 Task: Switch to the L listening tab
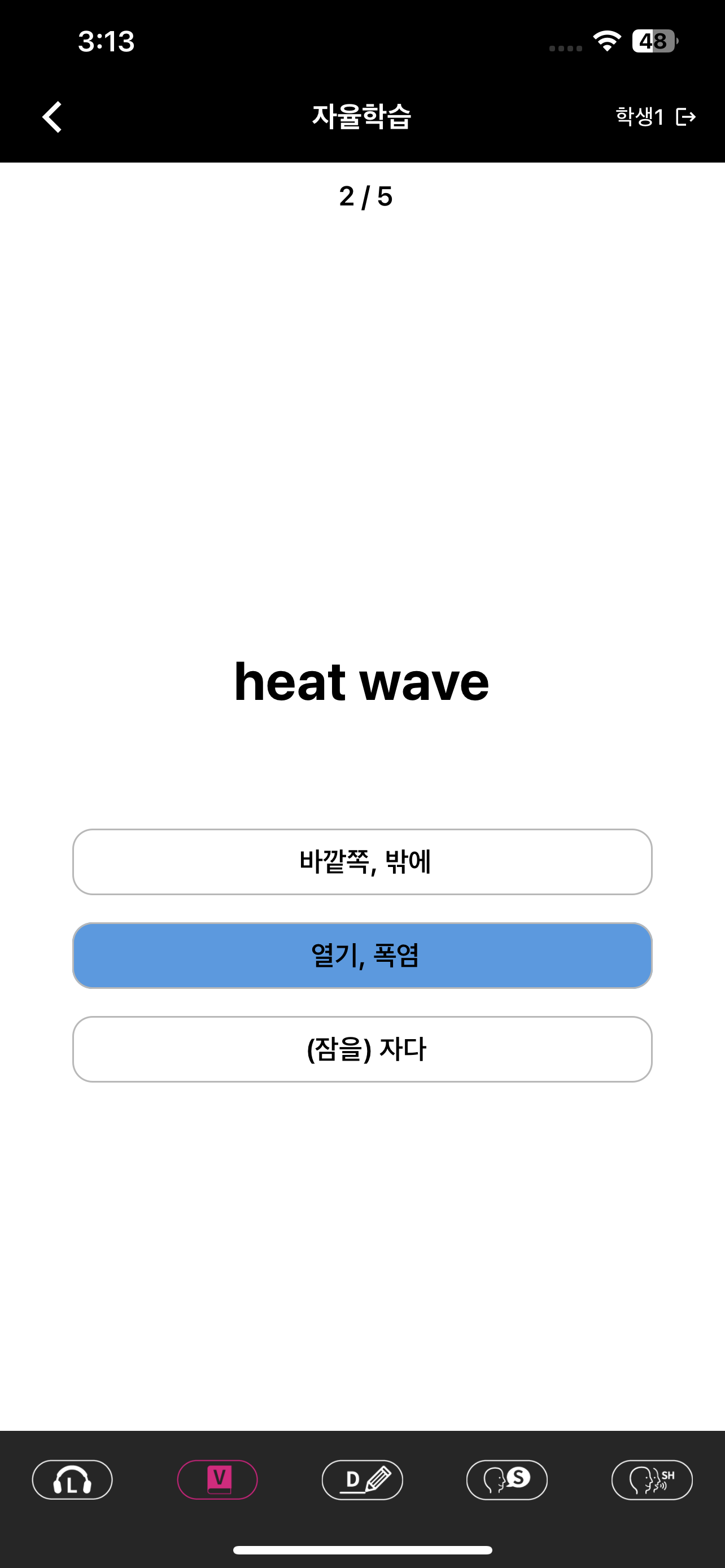72,1479
